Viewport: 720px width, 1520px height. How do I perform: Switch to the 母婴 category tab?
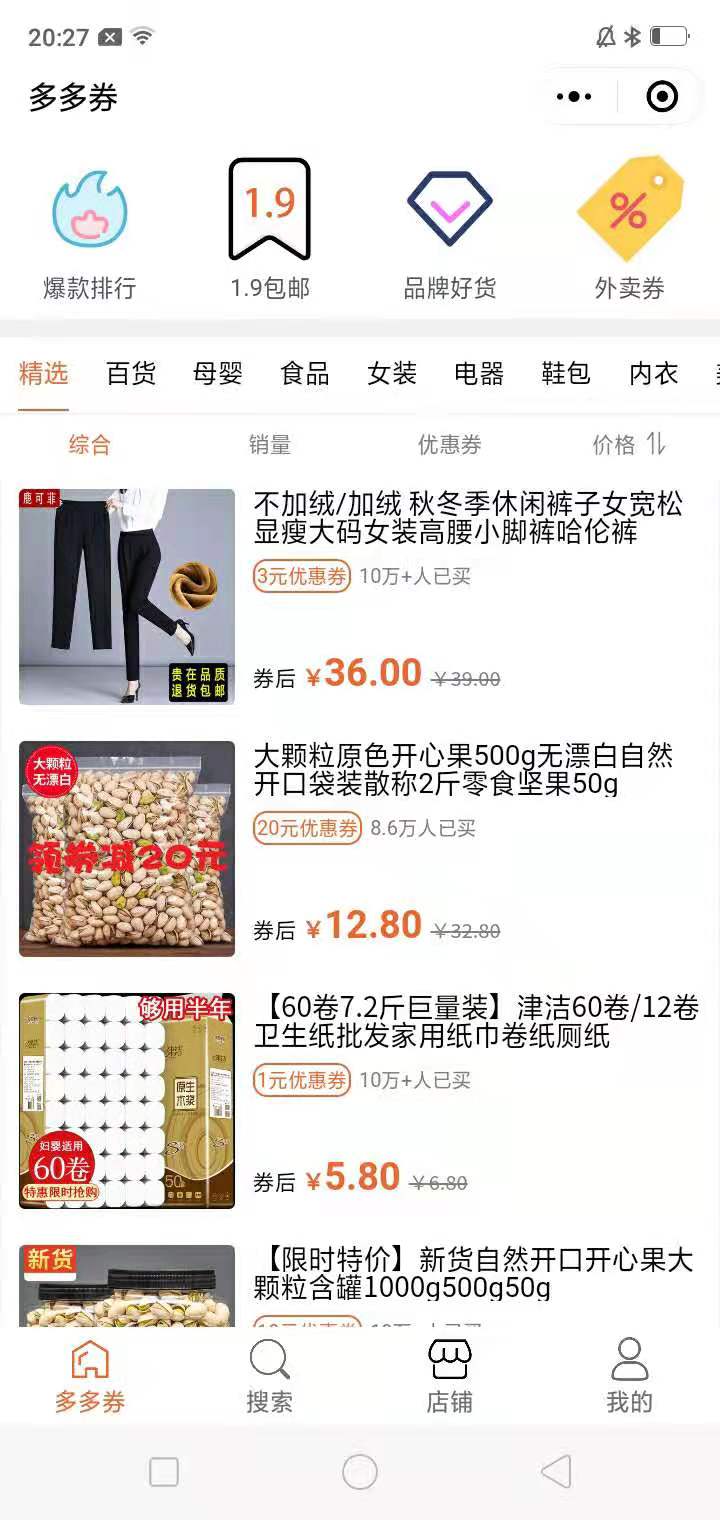218,374
